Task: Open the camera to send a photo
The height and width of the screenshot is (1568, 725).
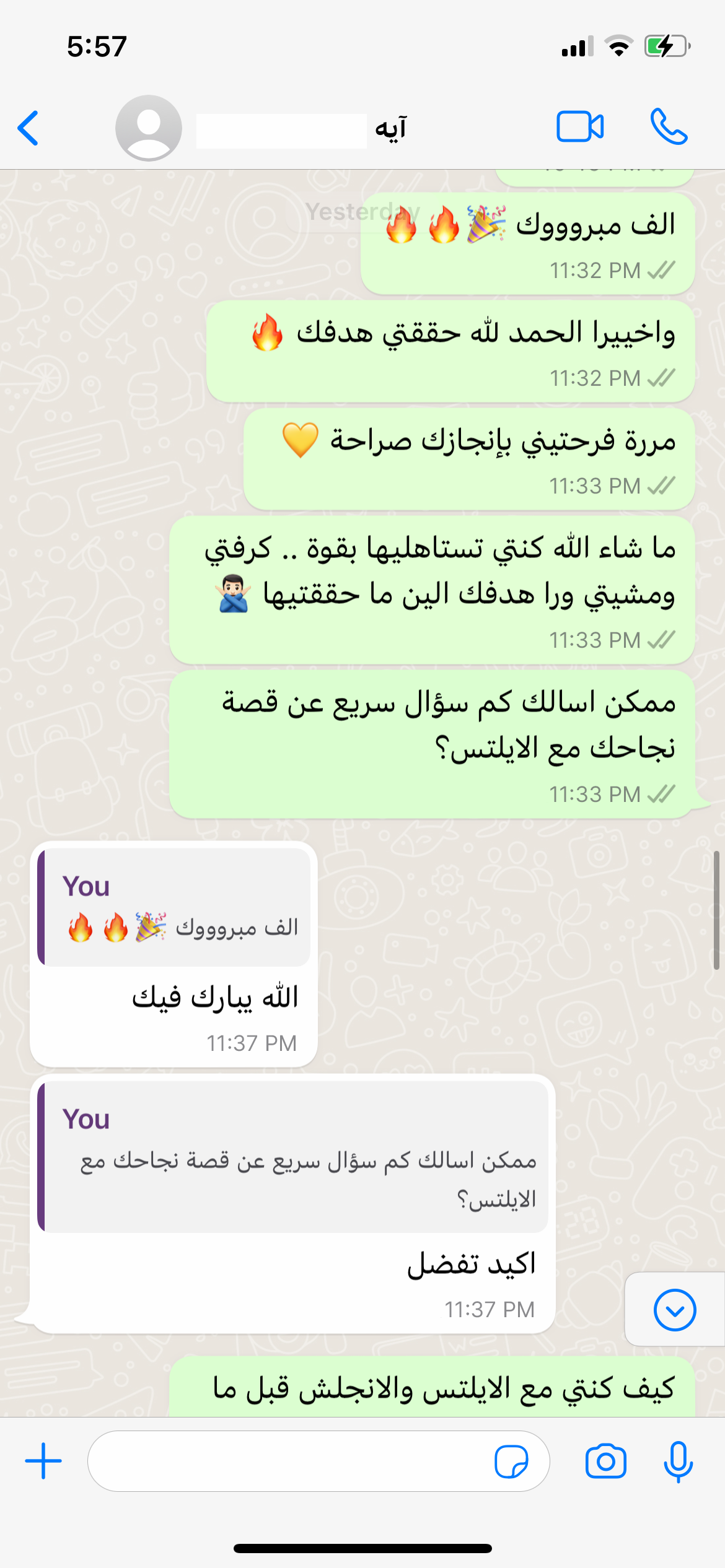Action: click(x=605, y=1461)
